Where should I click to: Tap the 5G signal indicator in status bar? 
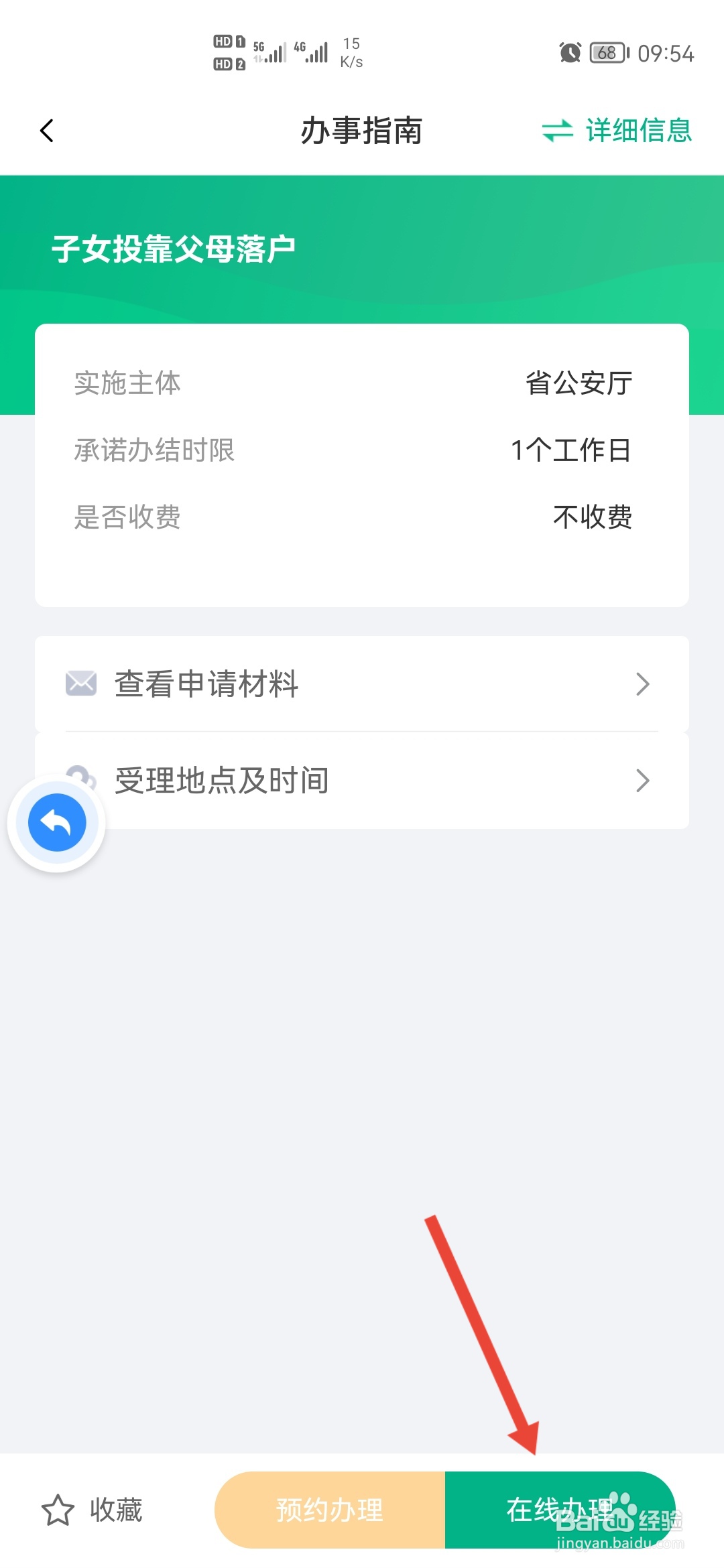pyautogui.click(x=268, y=50)
